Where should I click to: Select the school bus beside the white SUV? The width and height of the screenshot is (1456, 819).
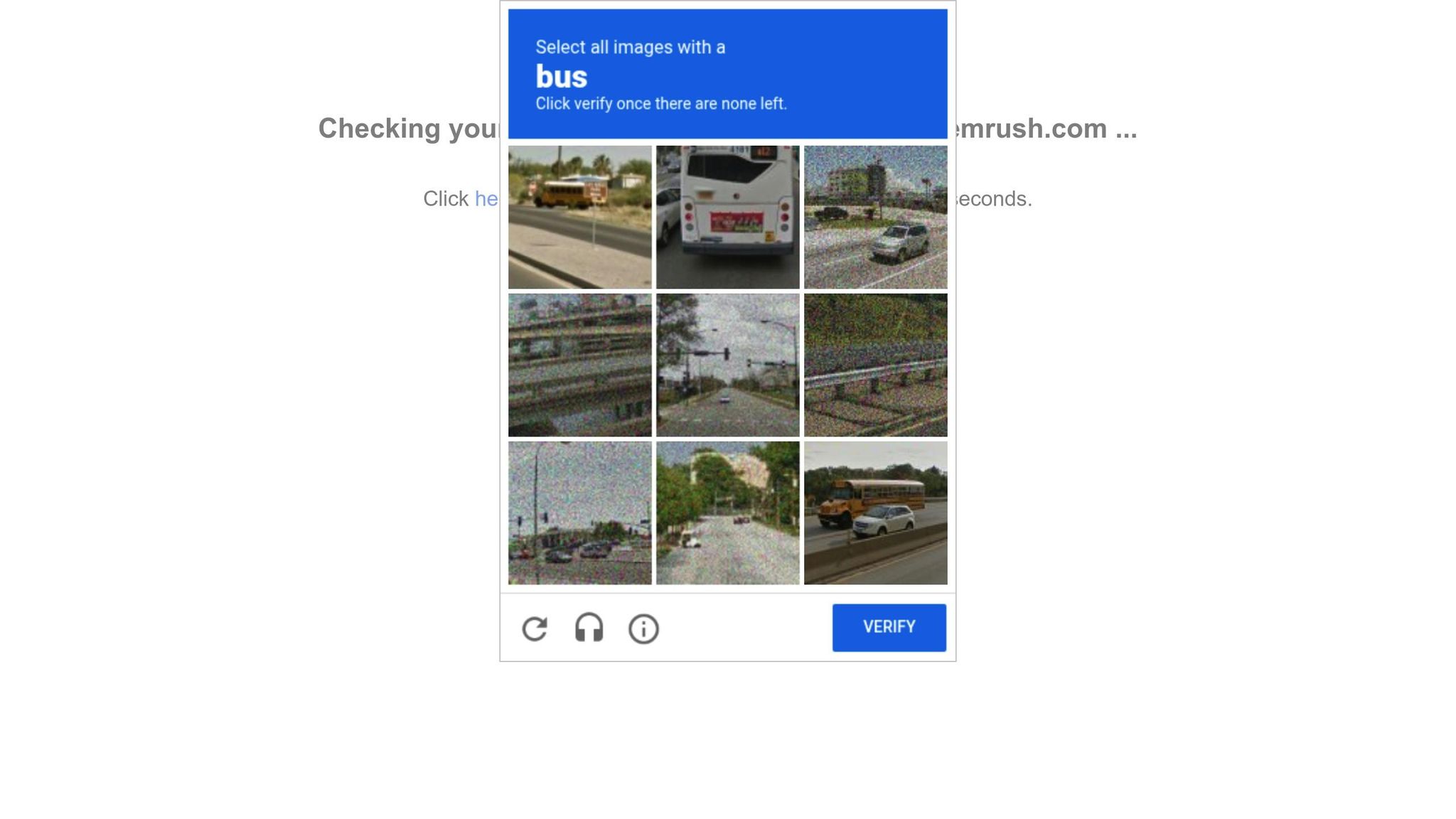point(875,513)
